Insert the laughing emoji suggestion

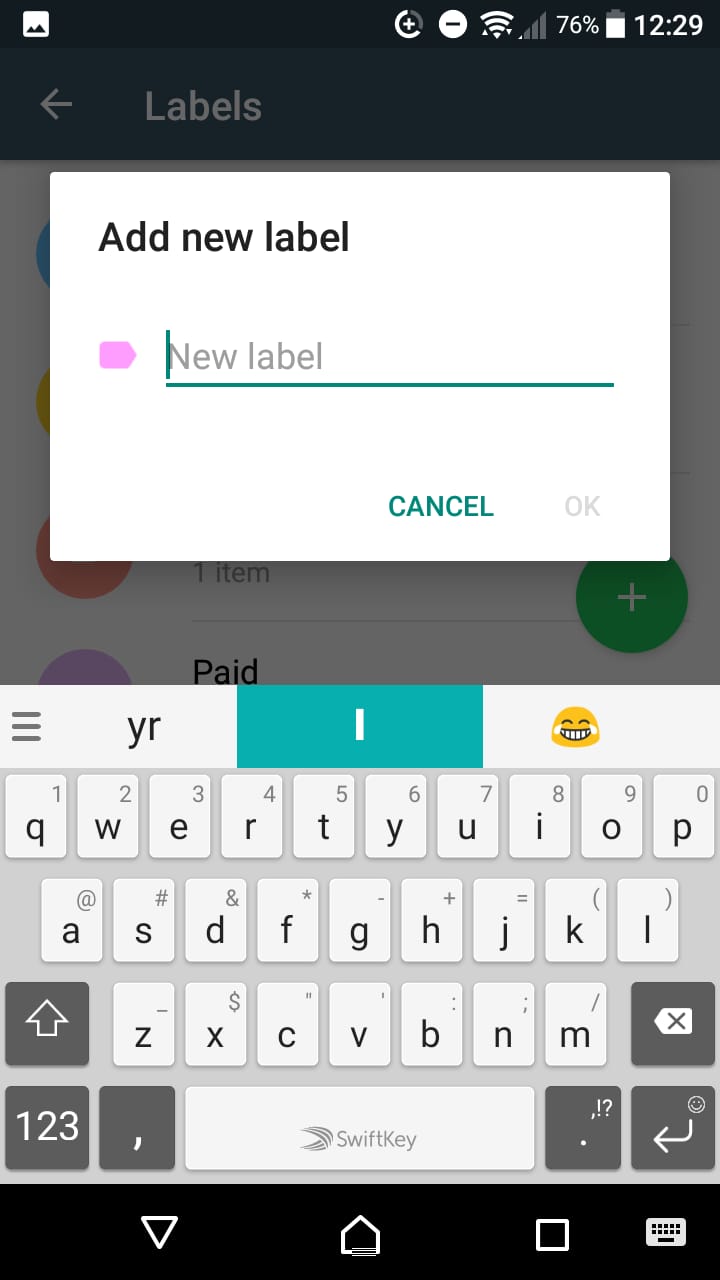(x=575, y=727)
